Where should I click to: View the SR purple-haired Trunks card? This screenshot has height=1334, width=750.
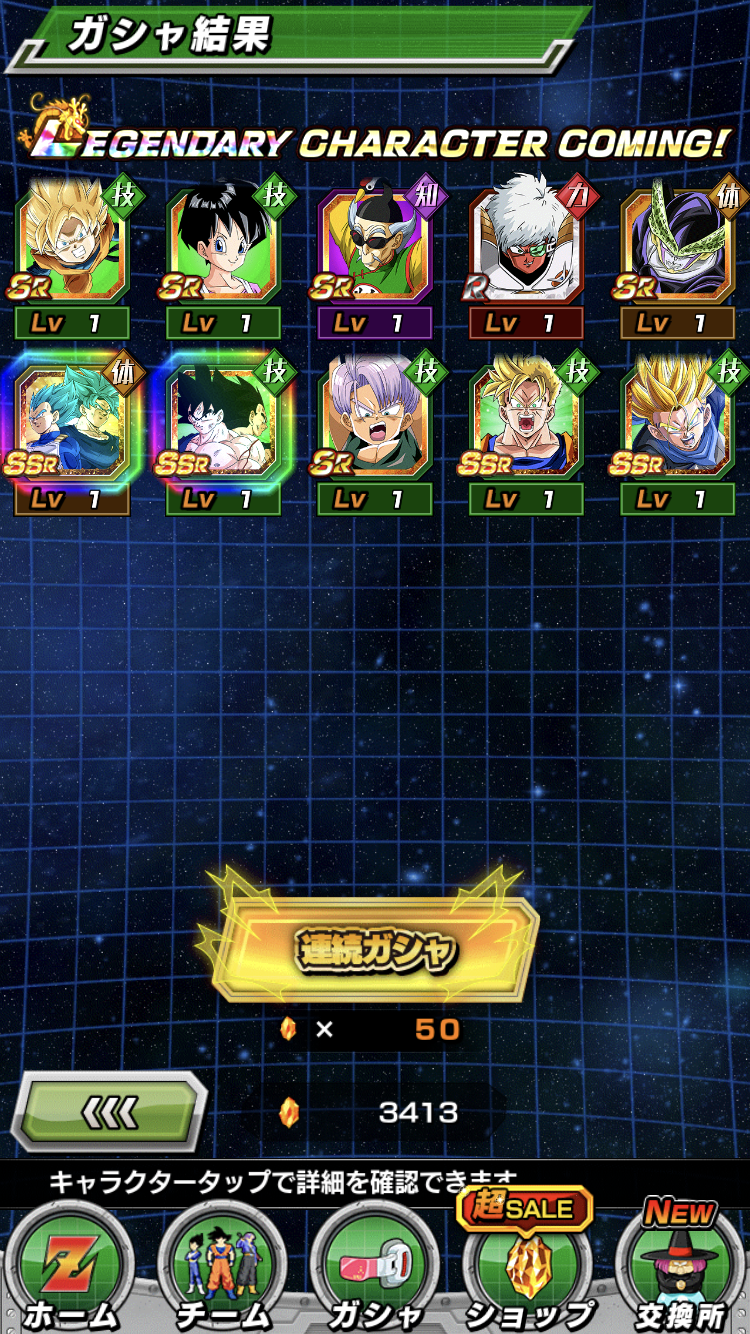pos(375,420)
